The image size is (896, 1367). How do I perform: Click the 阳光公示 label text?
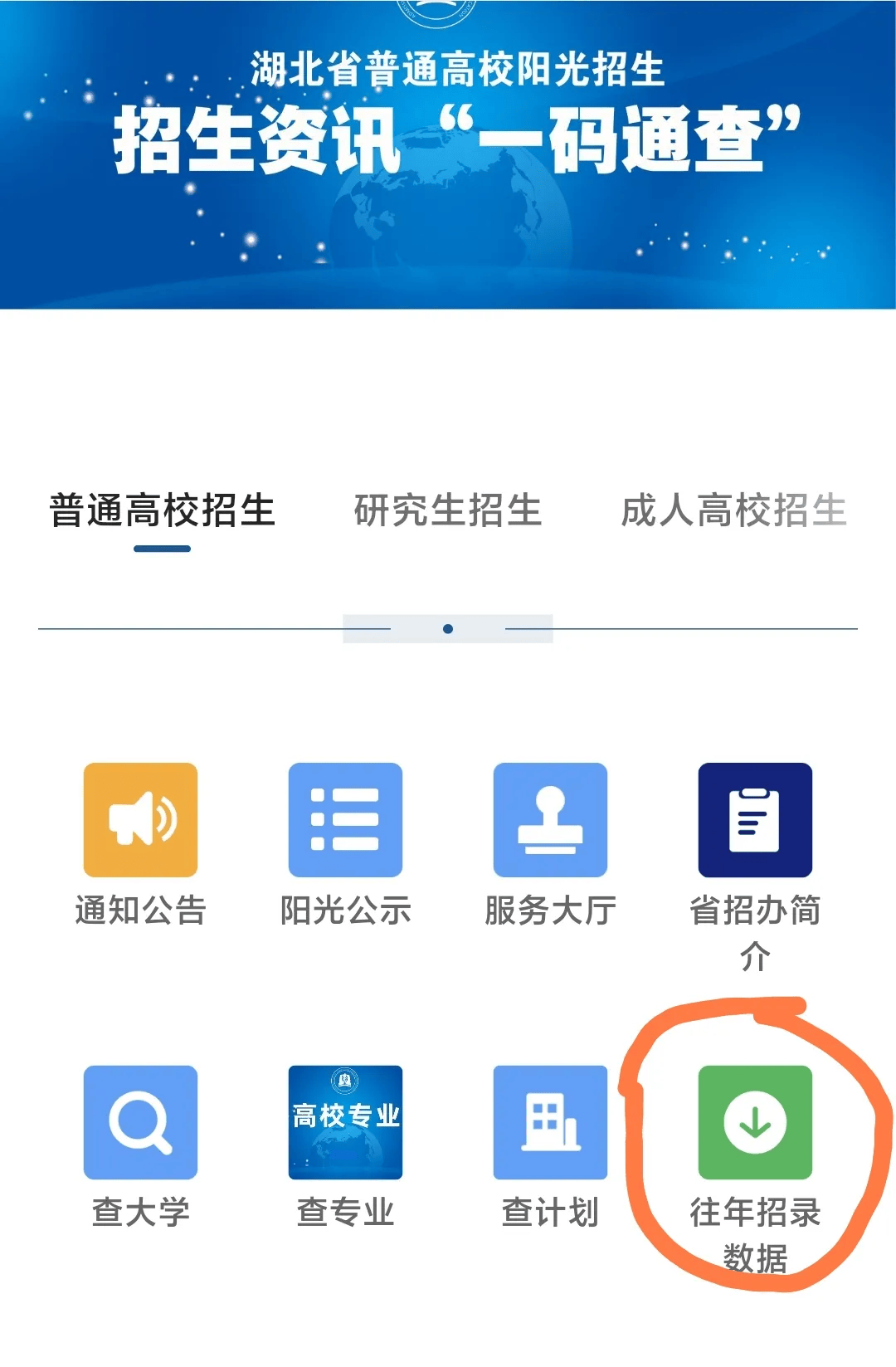click(345, 911)
